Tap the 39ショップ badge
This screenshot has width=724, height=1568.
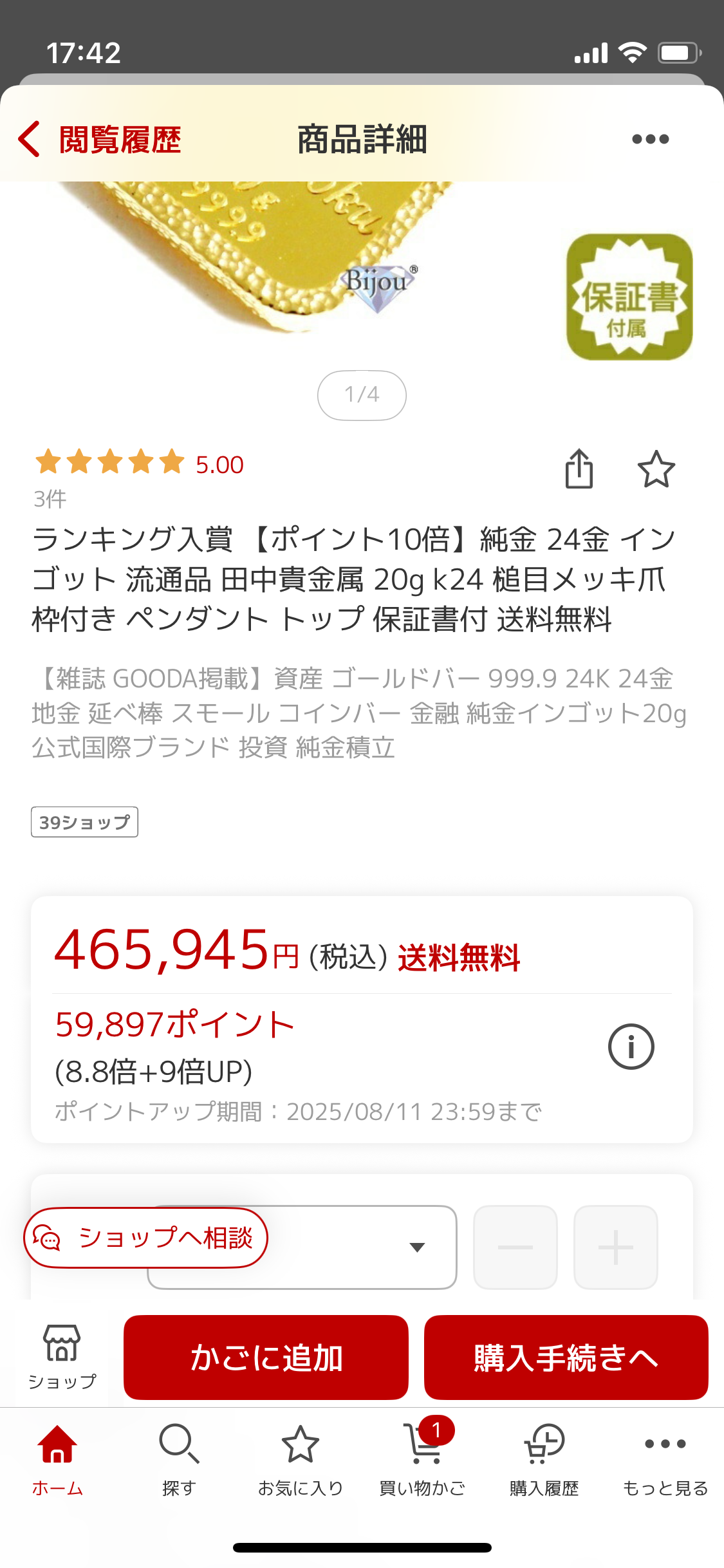(84, 822)
